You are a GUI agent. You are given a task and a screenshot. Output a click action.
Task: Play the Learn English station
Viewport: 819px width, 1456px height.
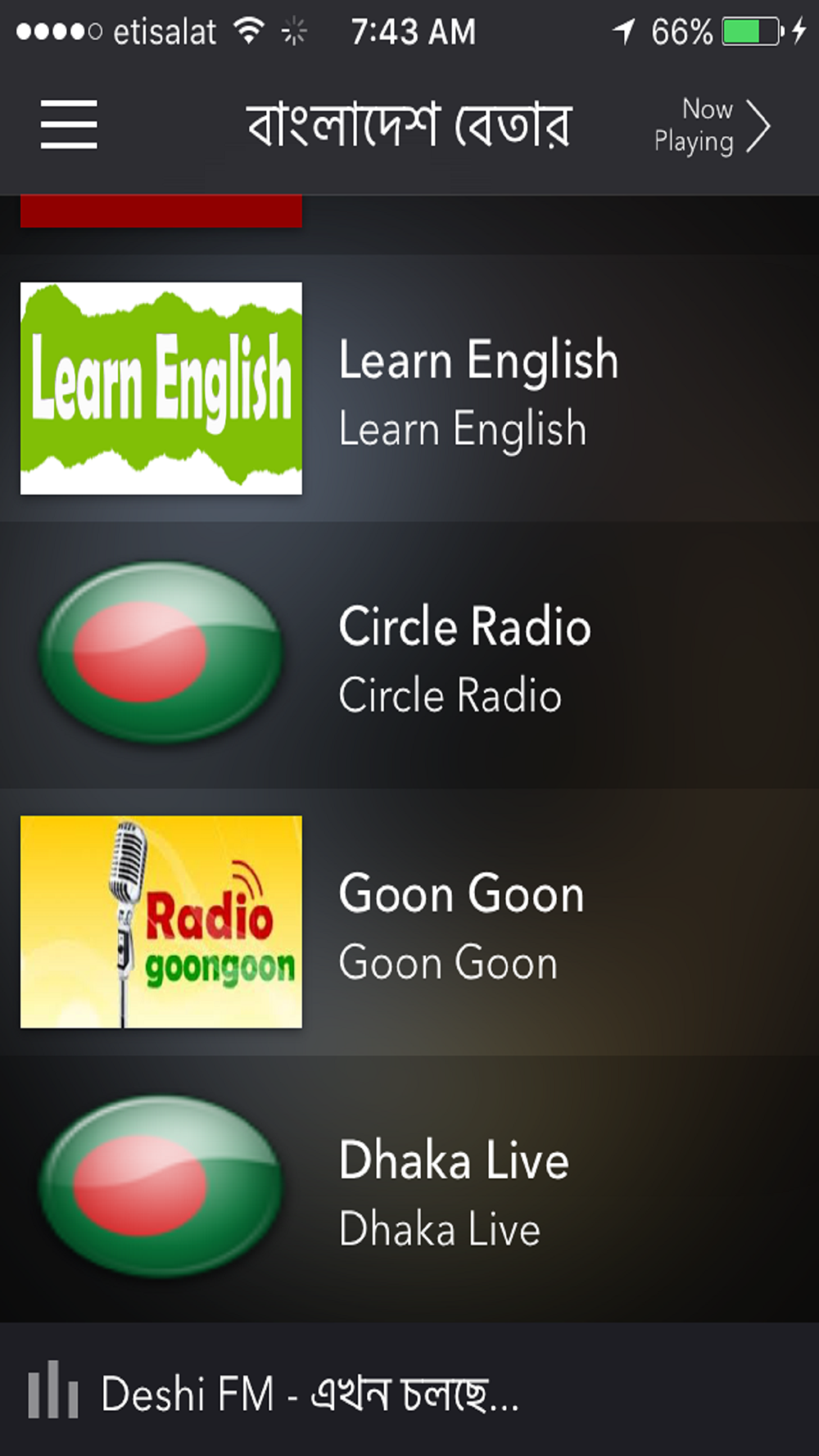409,389
